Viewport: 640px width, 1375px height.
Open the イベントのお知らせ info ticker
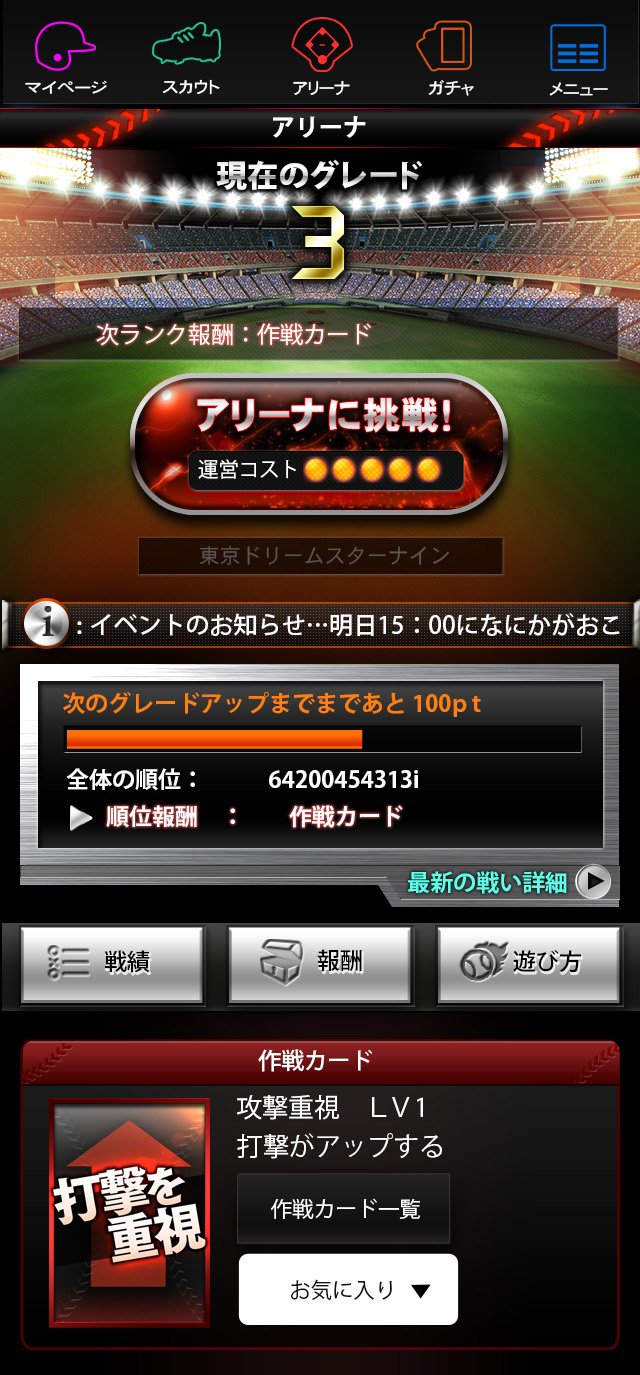320,626
